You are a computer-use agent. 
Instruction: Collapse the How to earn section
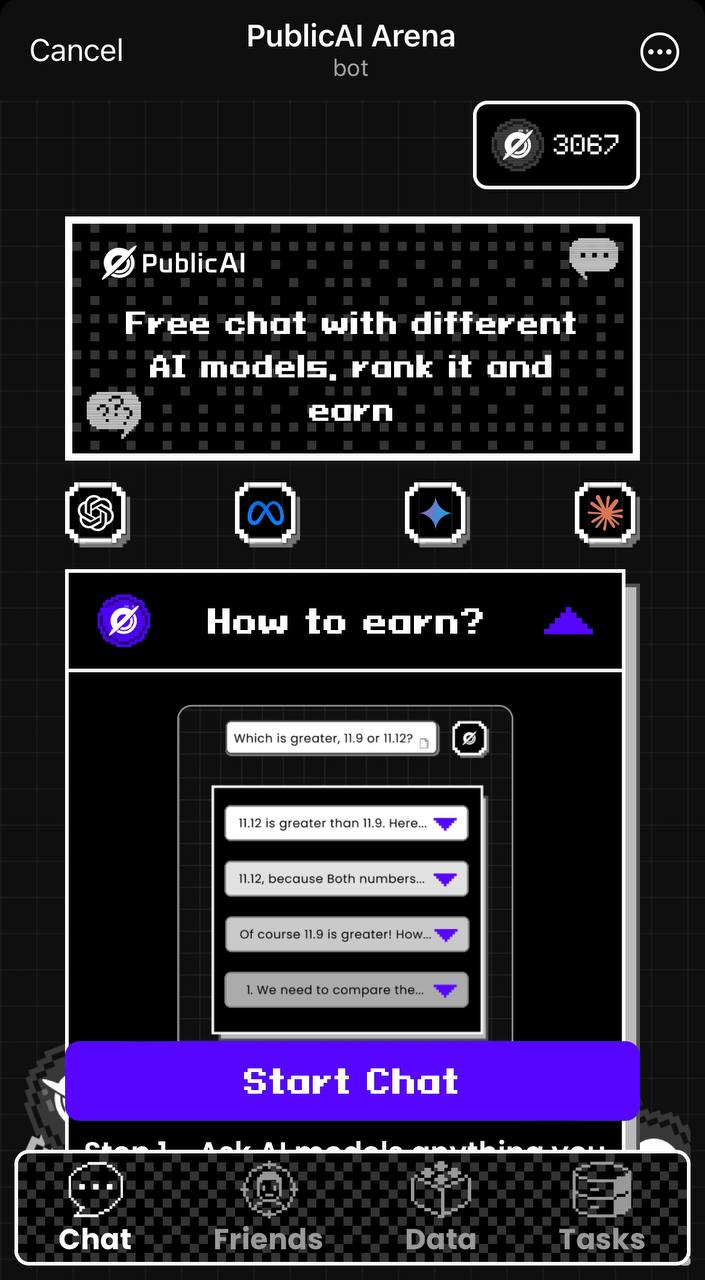pyautogui.click(x=568, y=622)
